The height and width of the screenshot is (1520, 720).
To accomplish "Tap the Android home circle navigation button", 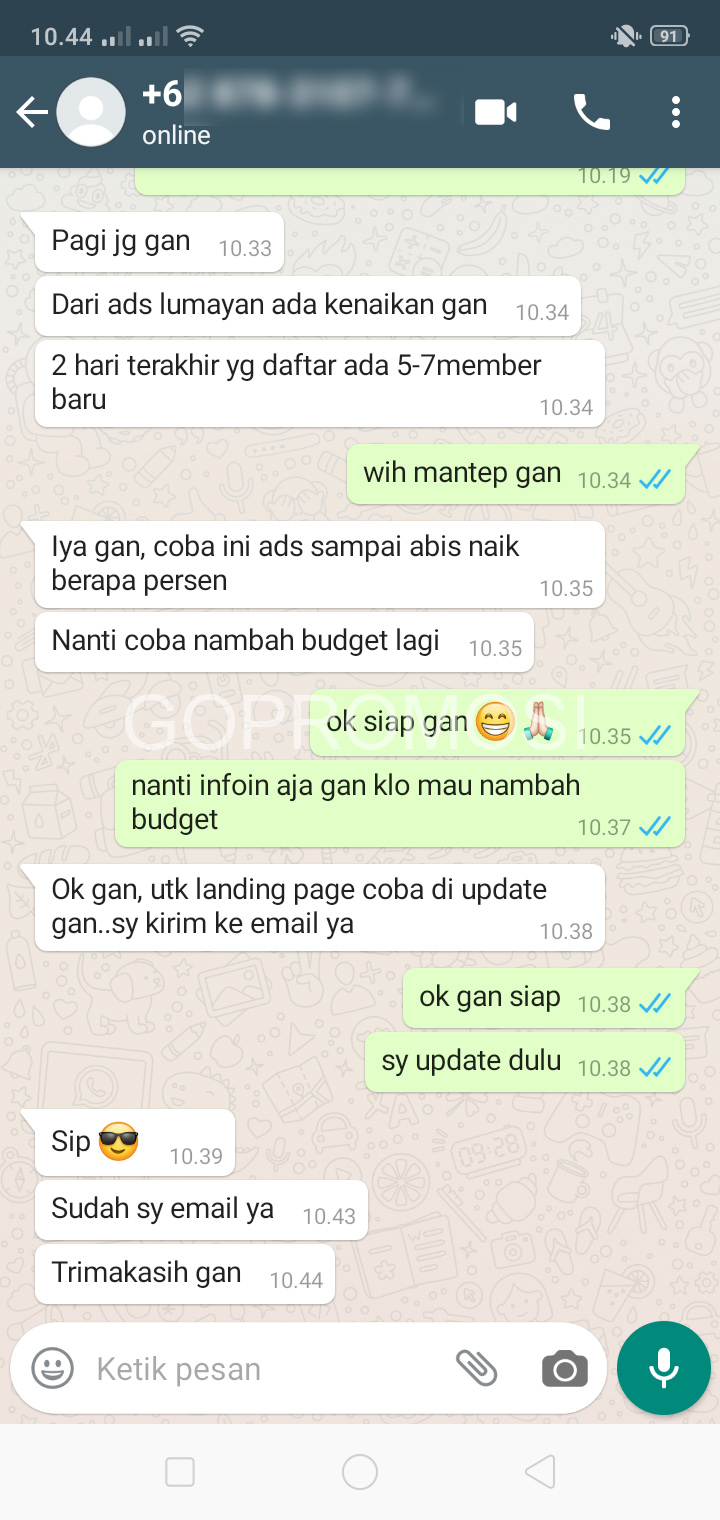I will click(360, 1471).
